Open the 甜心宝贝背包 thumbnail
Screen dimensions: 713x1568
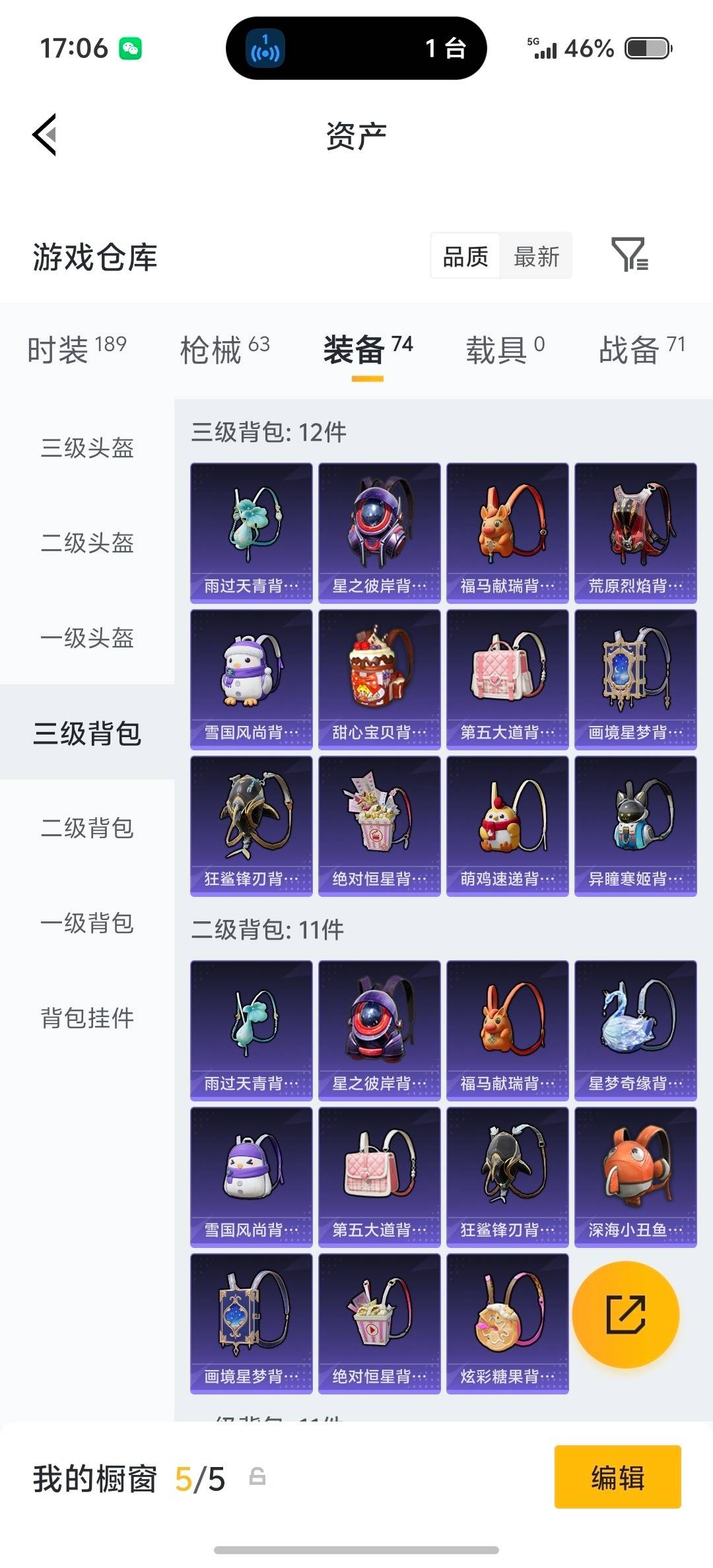[x=379, y=680]
